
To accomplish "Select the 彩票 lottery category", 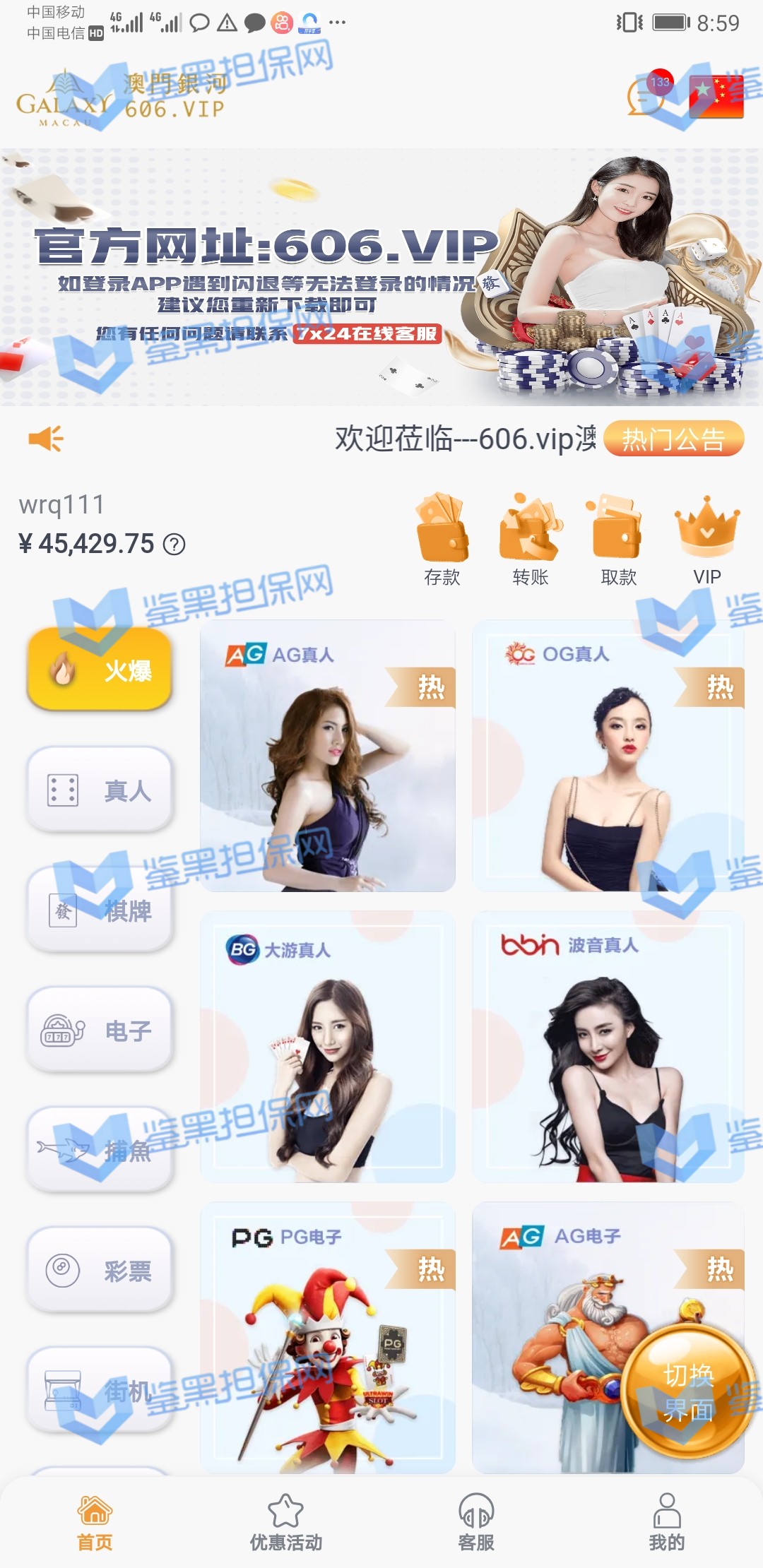I will point(100,1271).
